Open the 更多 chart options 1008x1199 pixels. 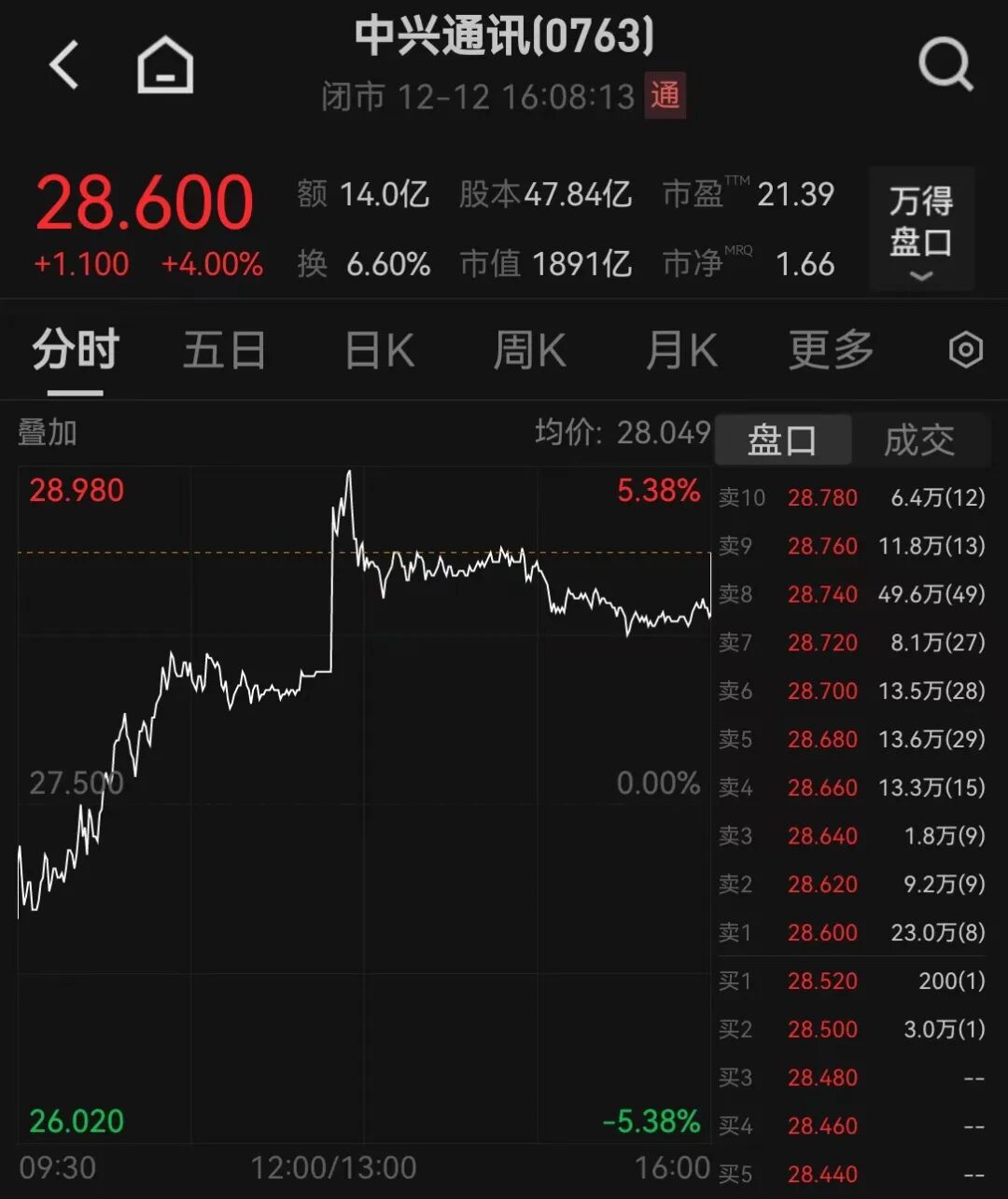tap(831, 351)
